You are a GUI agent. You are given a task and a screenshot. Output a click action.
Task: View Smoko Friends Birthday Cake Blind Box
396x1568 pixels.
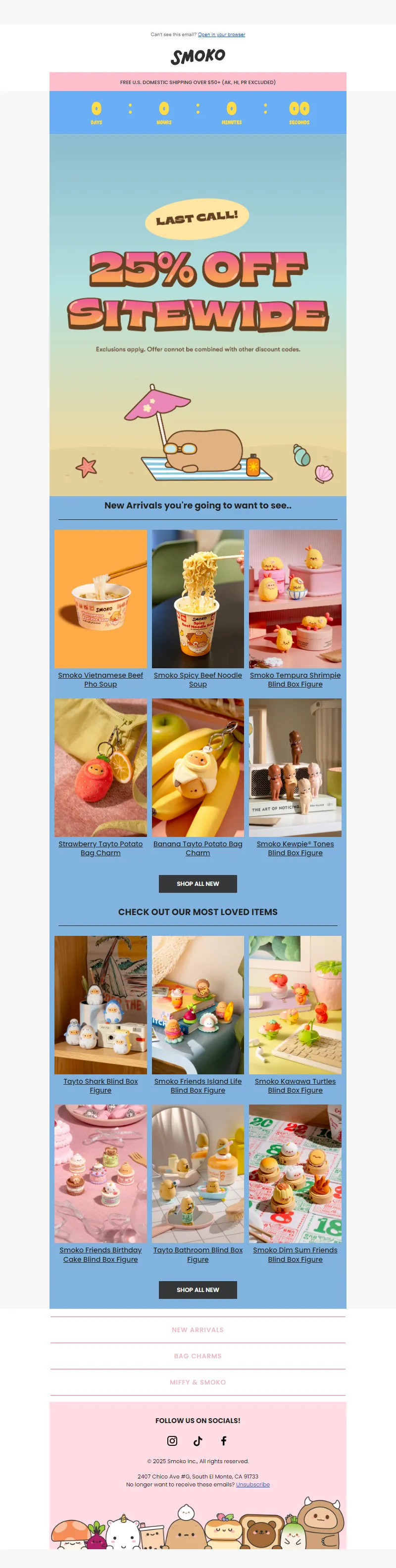pos(100,1254)
